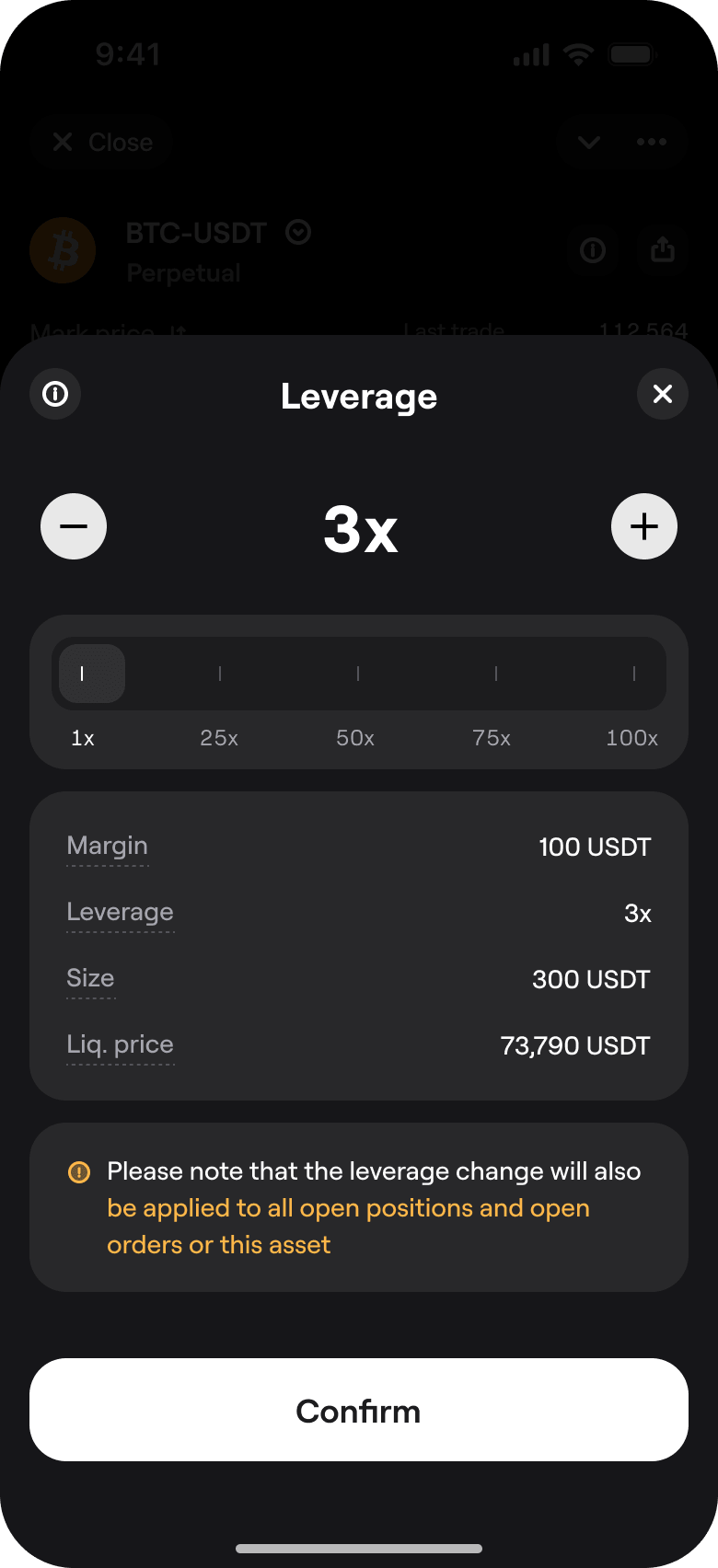Select 1x on the leverage slider
Viewport: 718px width, 1568px height.
coord(83,673)
